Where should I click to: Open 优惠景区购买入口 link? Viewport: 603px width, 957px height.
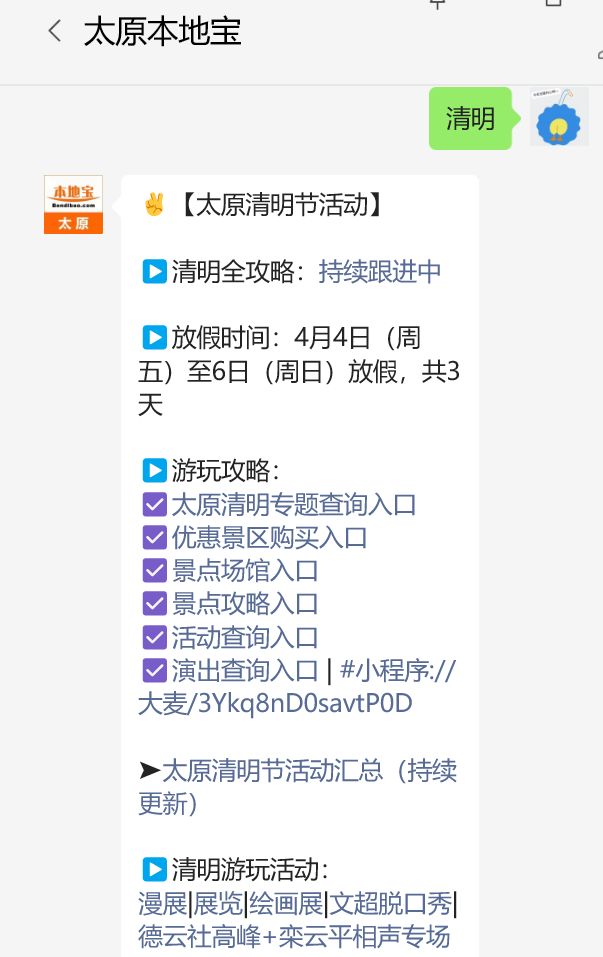pyautogui.click(x=269, y=538)
